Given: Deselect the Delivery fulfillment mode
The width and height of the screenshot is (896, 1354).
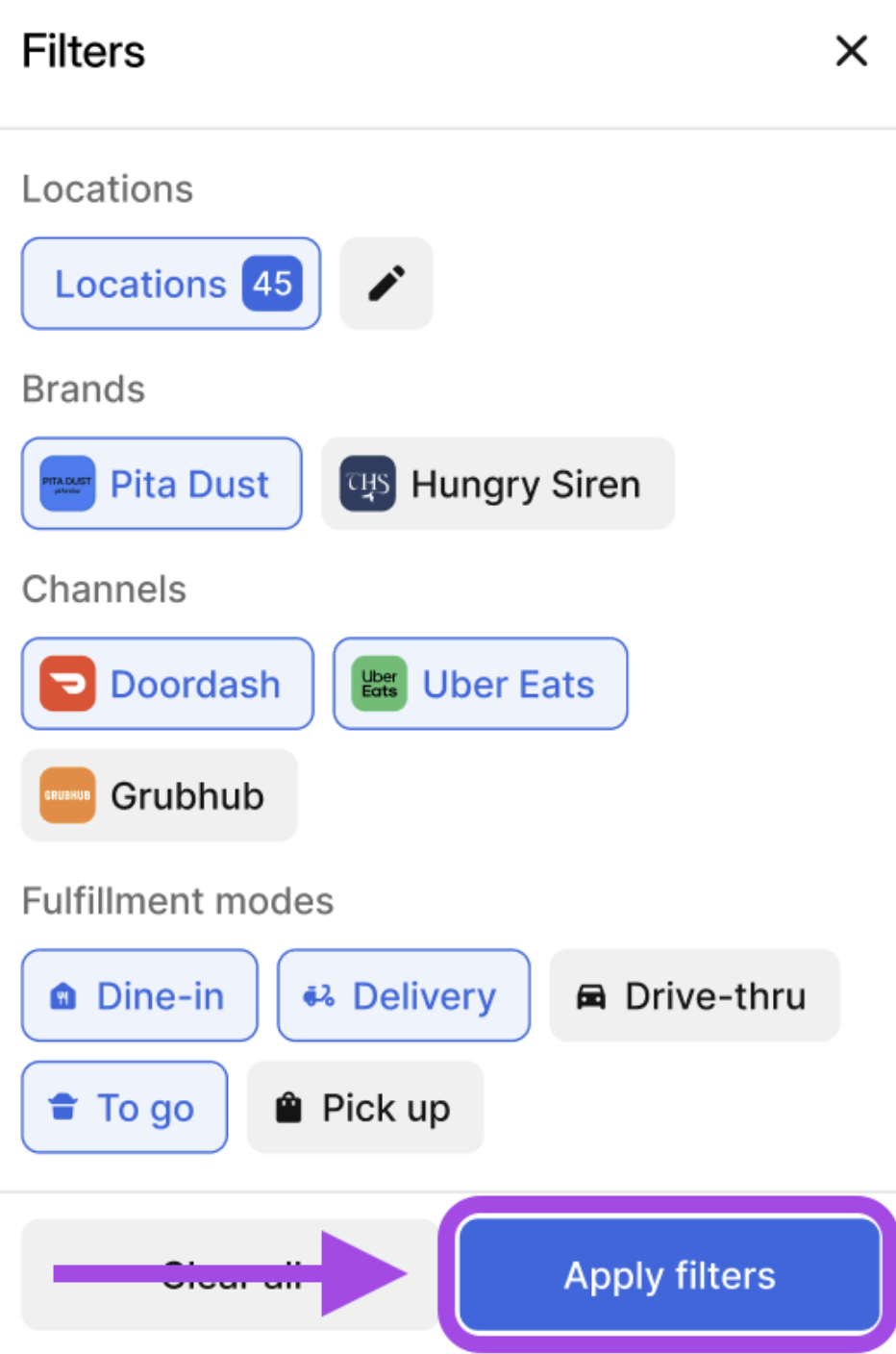Looking at the screenshot, I should pyautogui.click(x=403, y=995).
